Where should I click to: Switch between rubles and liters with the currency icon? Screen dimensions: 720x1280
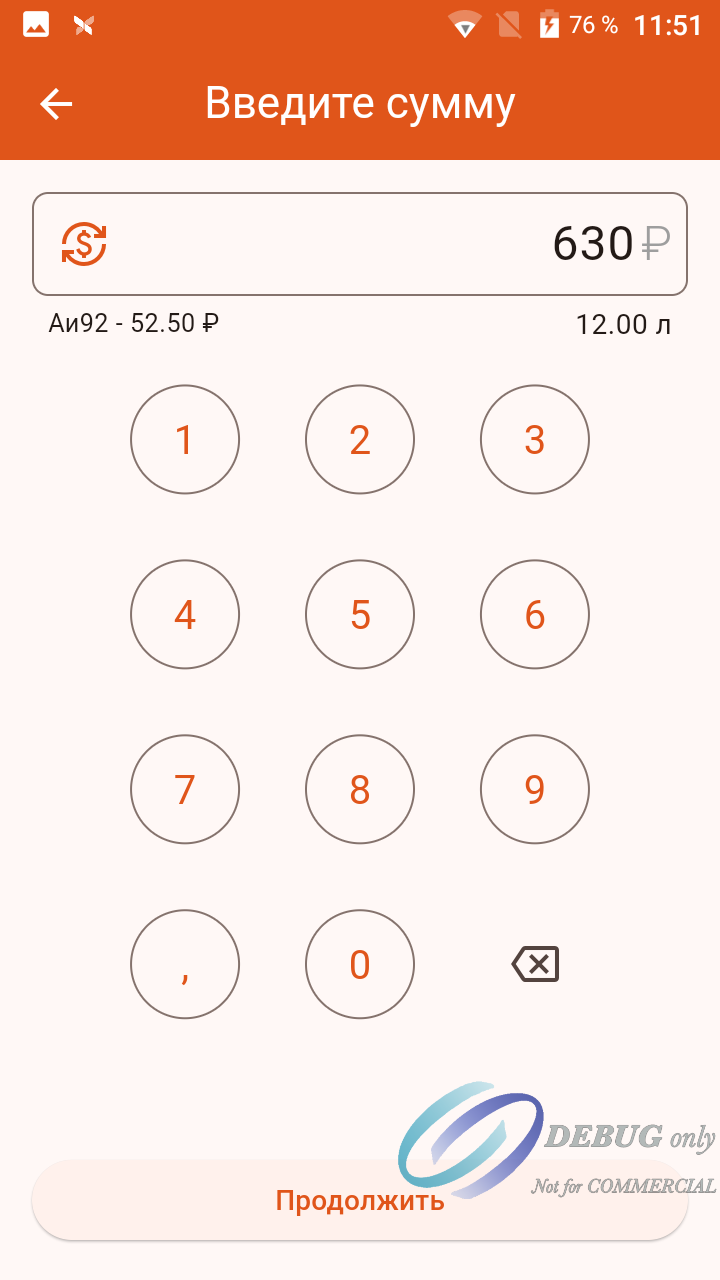pyautogui.click(x=84, y=243)
